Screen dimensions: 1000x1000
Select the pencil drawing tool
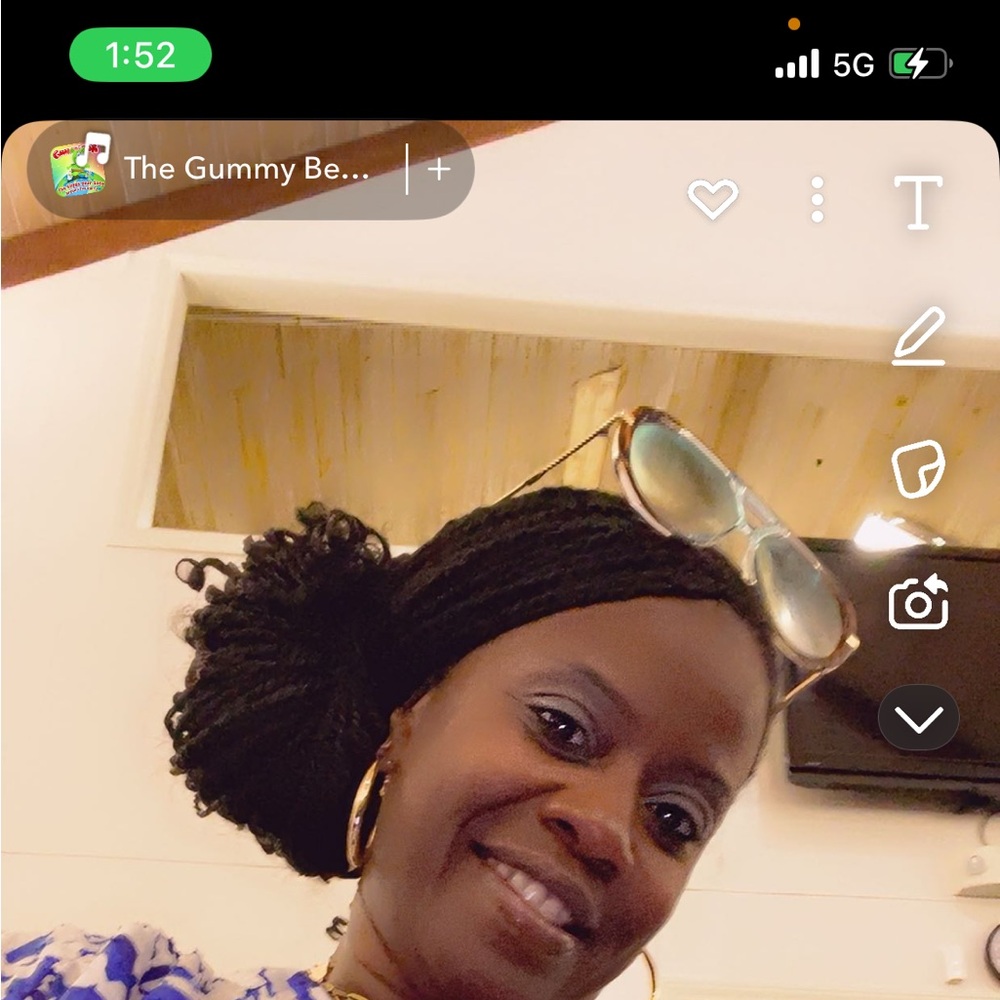click(918, 336)
